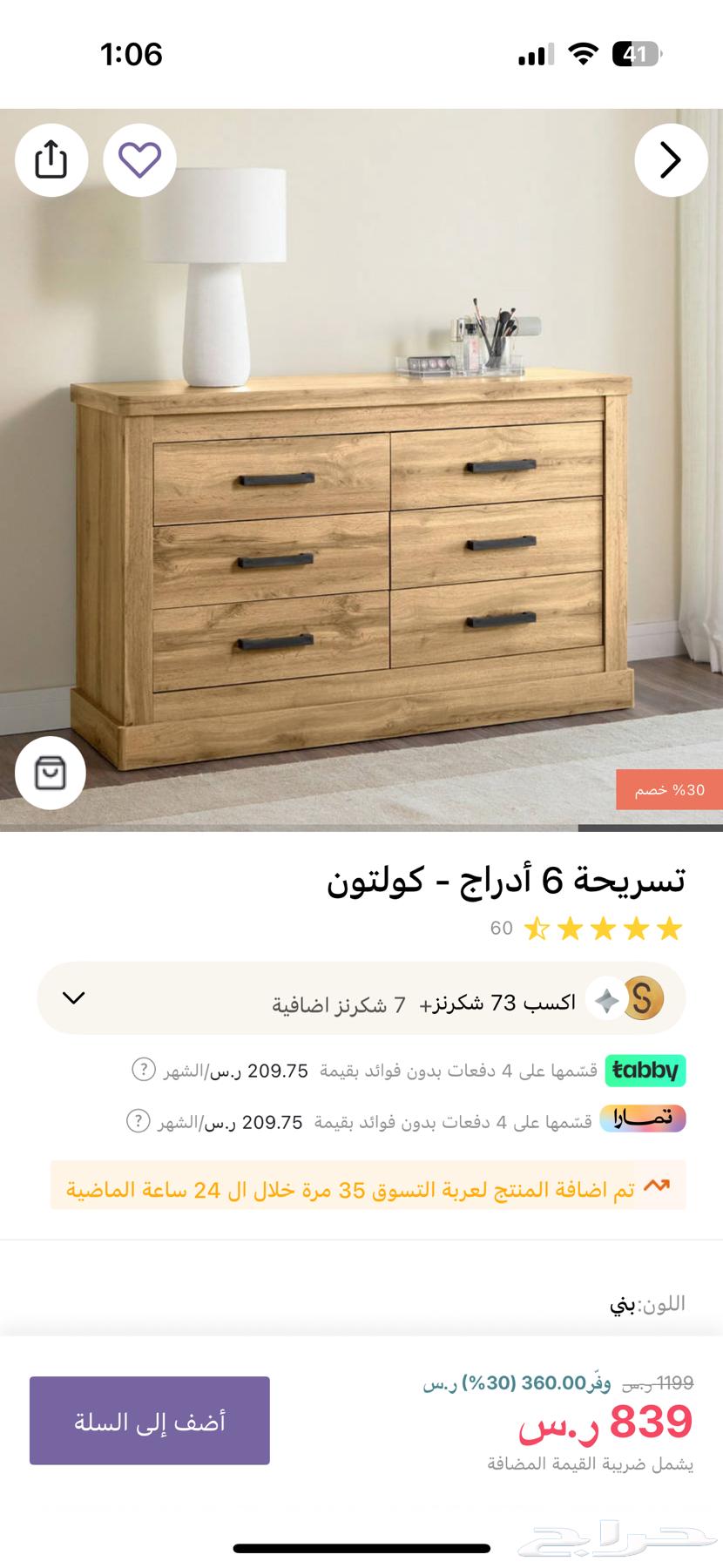Tap the Tabby payment logo

click(645, 1071)
